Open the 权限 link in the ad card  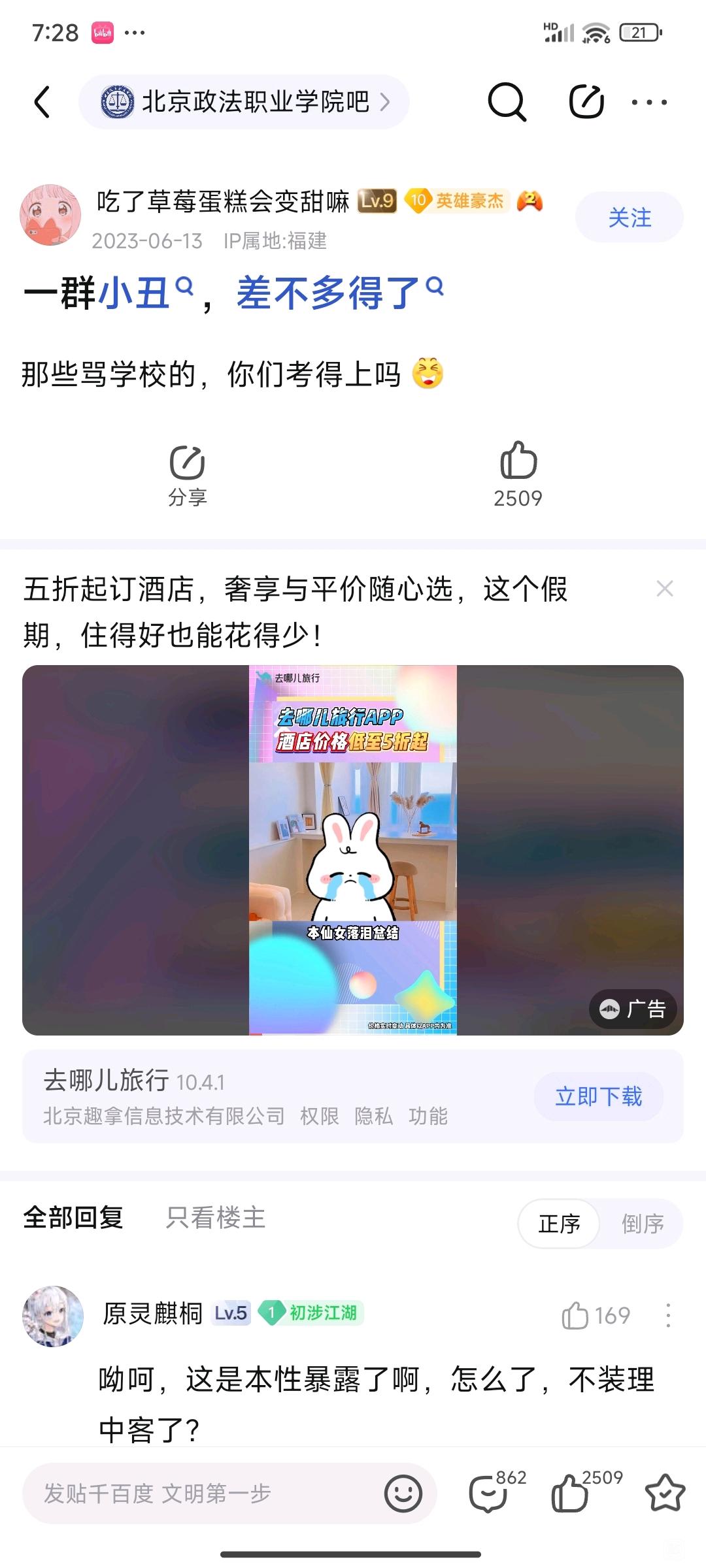(x=319, y=1116)
